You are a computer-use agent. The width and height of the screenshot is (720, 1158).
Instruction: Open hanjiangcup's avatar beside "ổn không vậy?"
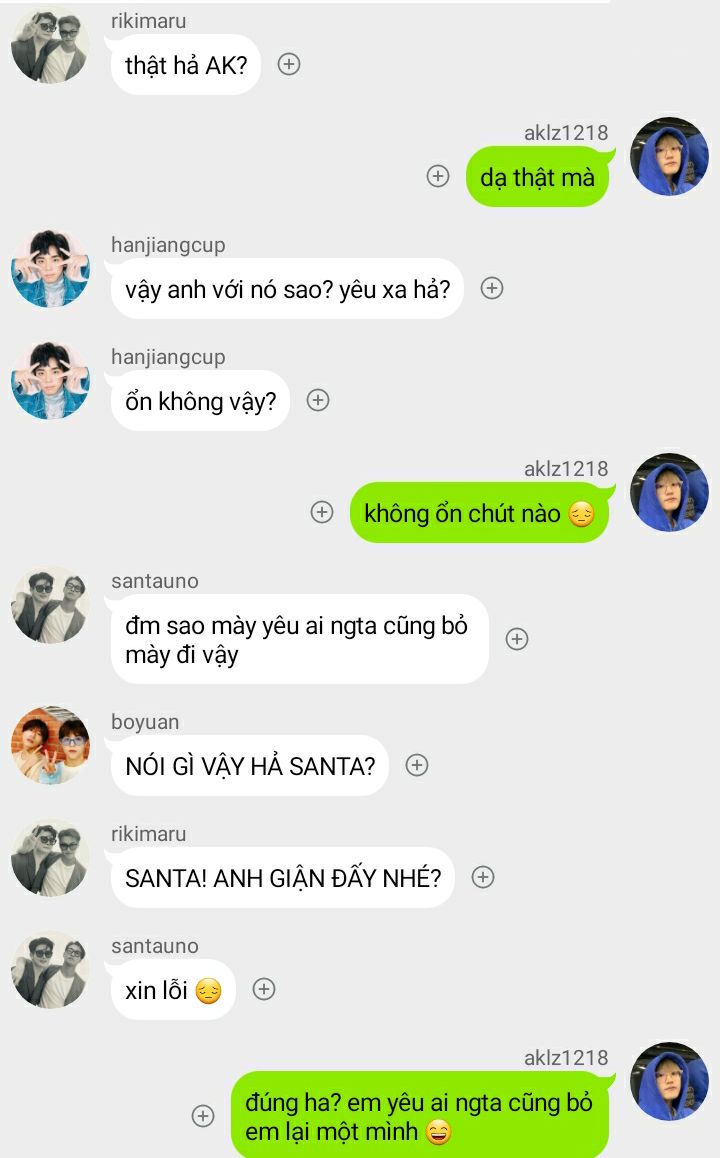50,380
